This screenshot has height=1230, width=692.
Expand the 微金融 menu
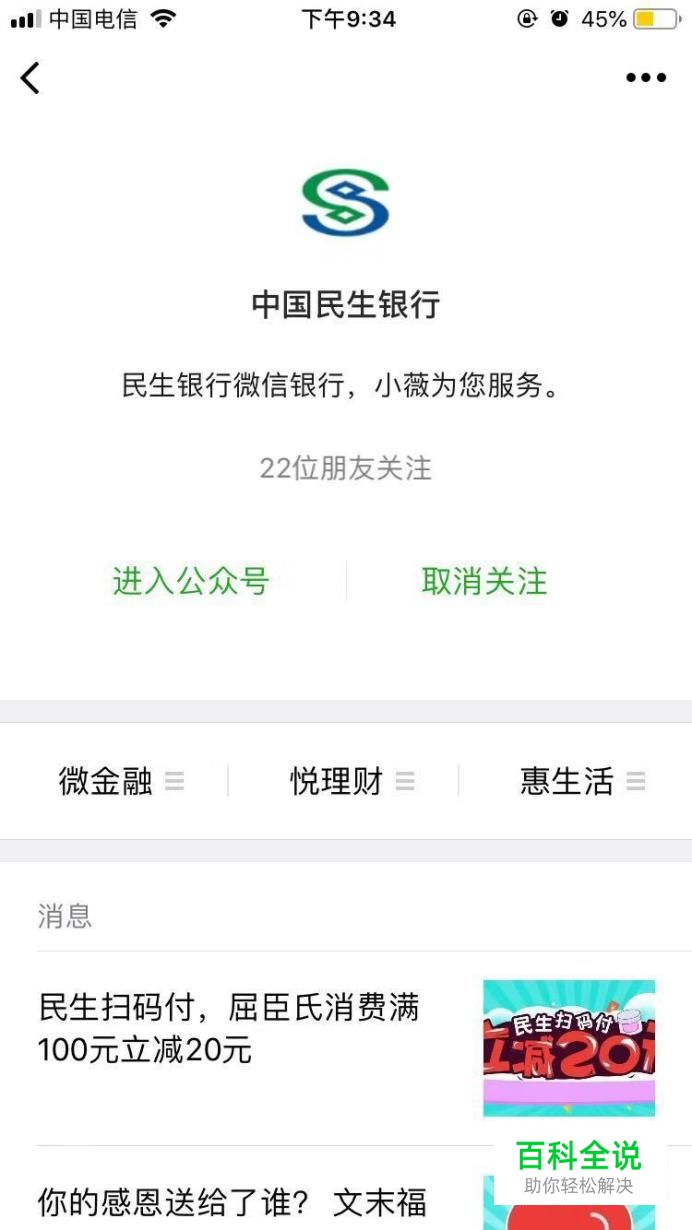tap(120, 781)
